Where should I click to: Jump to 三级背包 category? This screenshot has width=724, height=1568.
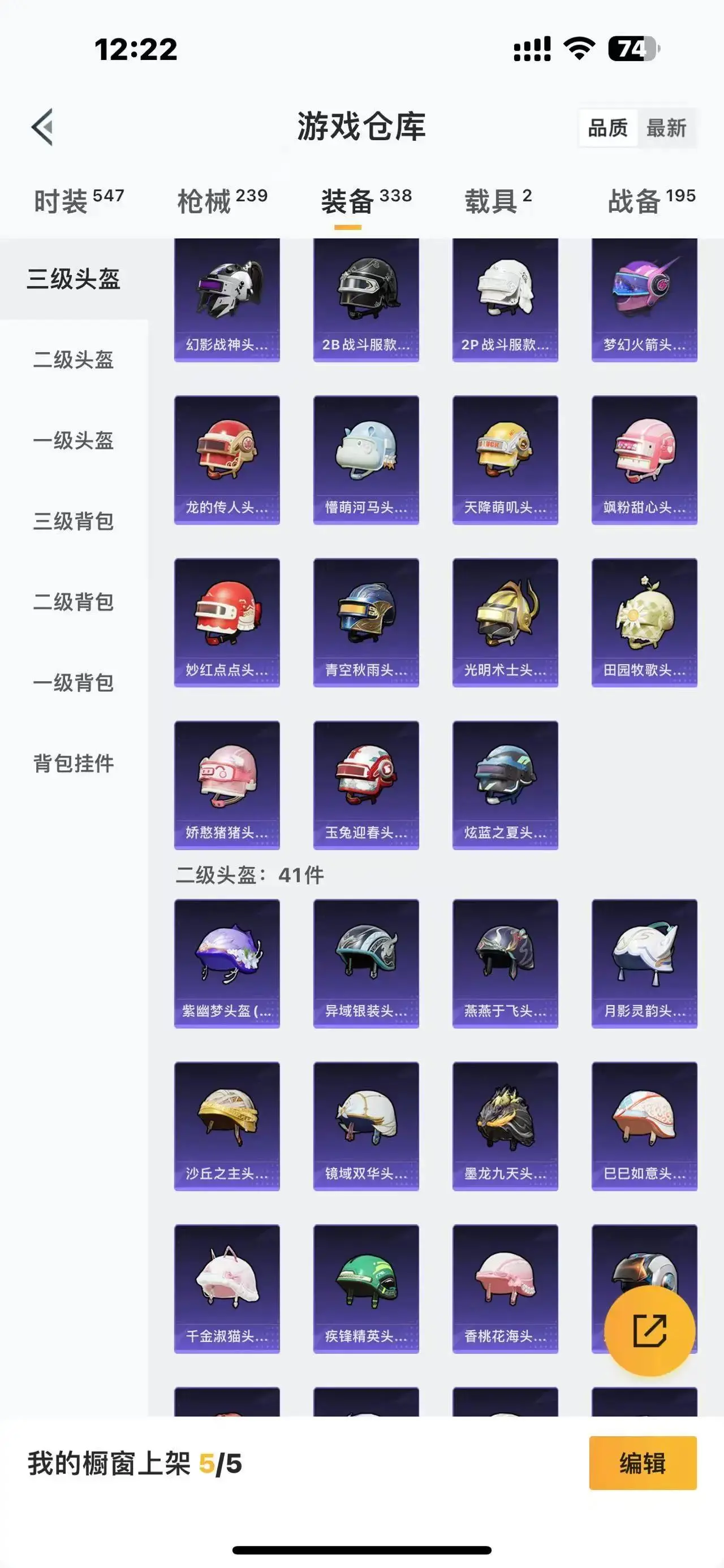[73, 522]
